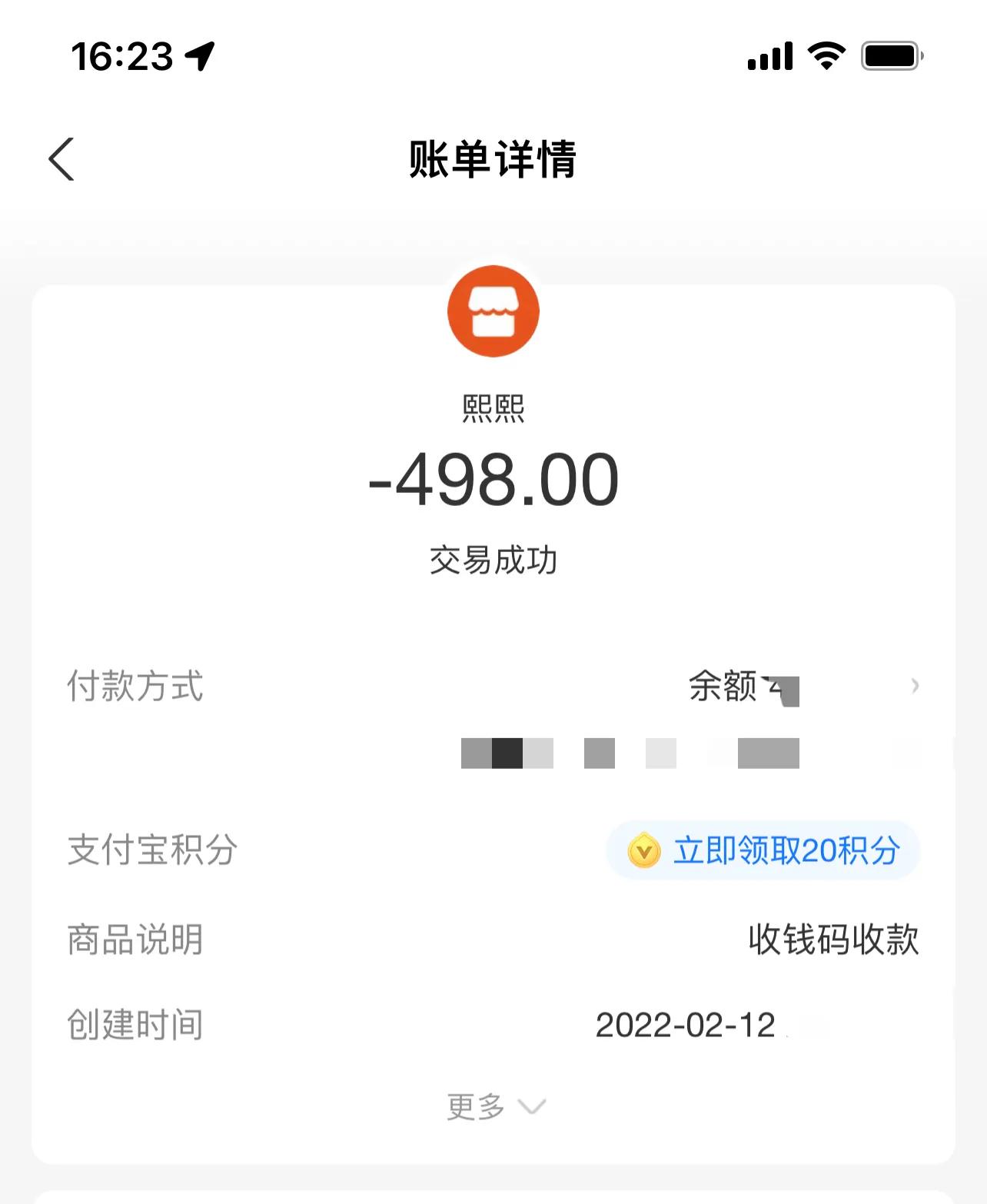Viewport: 987px width, 1204px height.
Task: Click the transaction amount -498.00
Action: click(x=494, y=481)
